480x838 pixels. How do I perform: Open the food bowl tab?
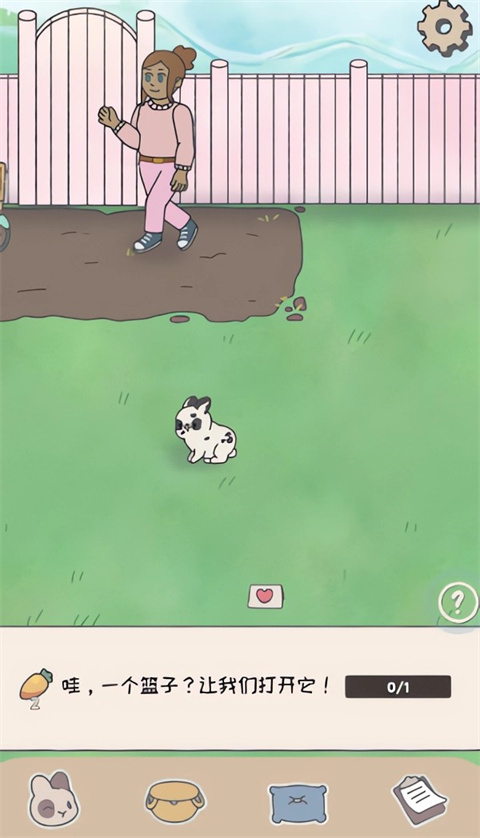click(175, 801)
